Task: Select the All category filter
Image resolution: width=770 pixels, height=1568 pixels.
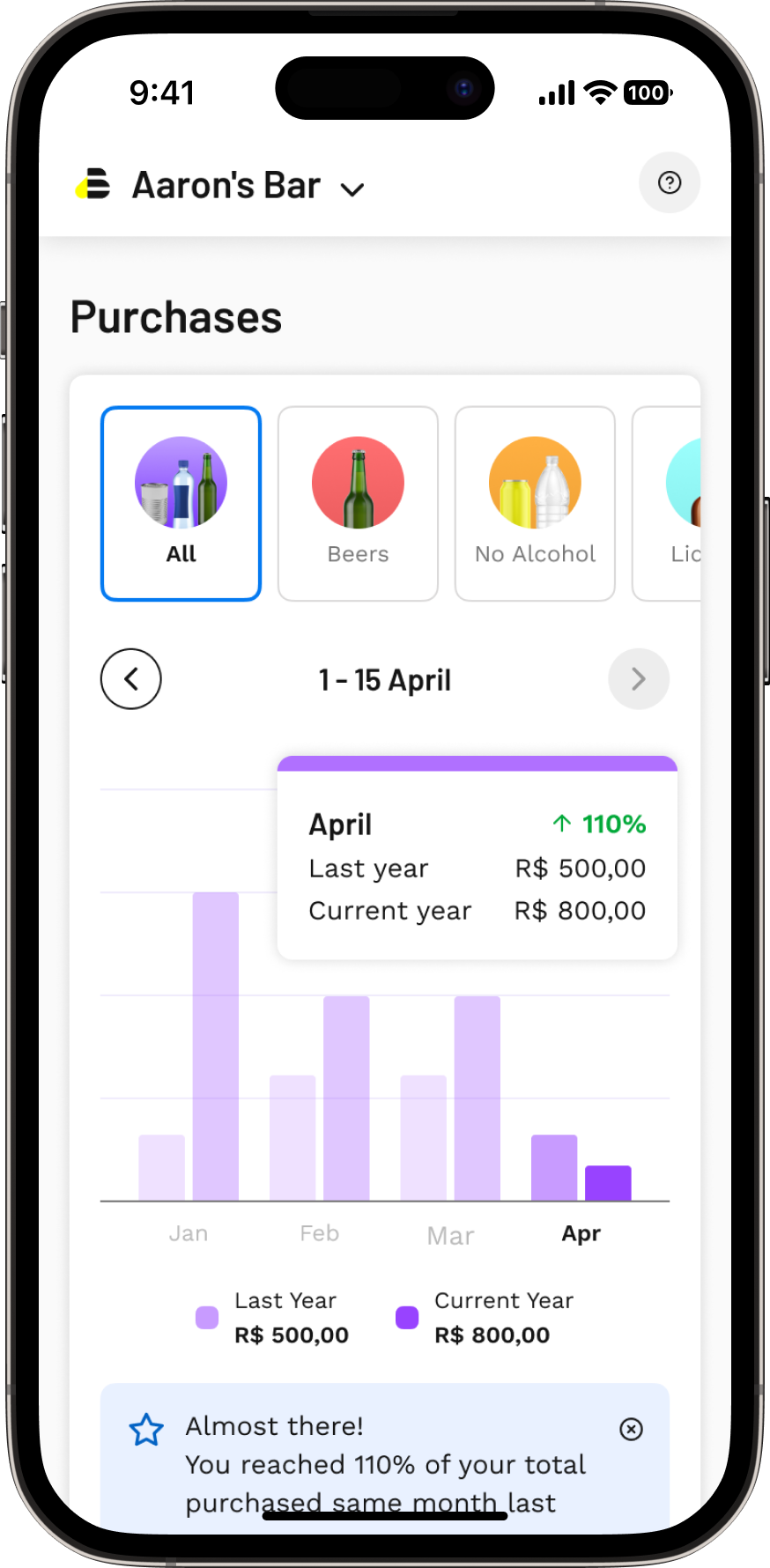Action: click(x=181, y=503)
